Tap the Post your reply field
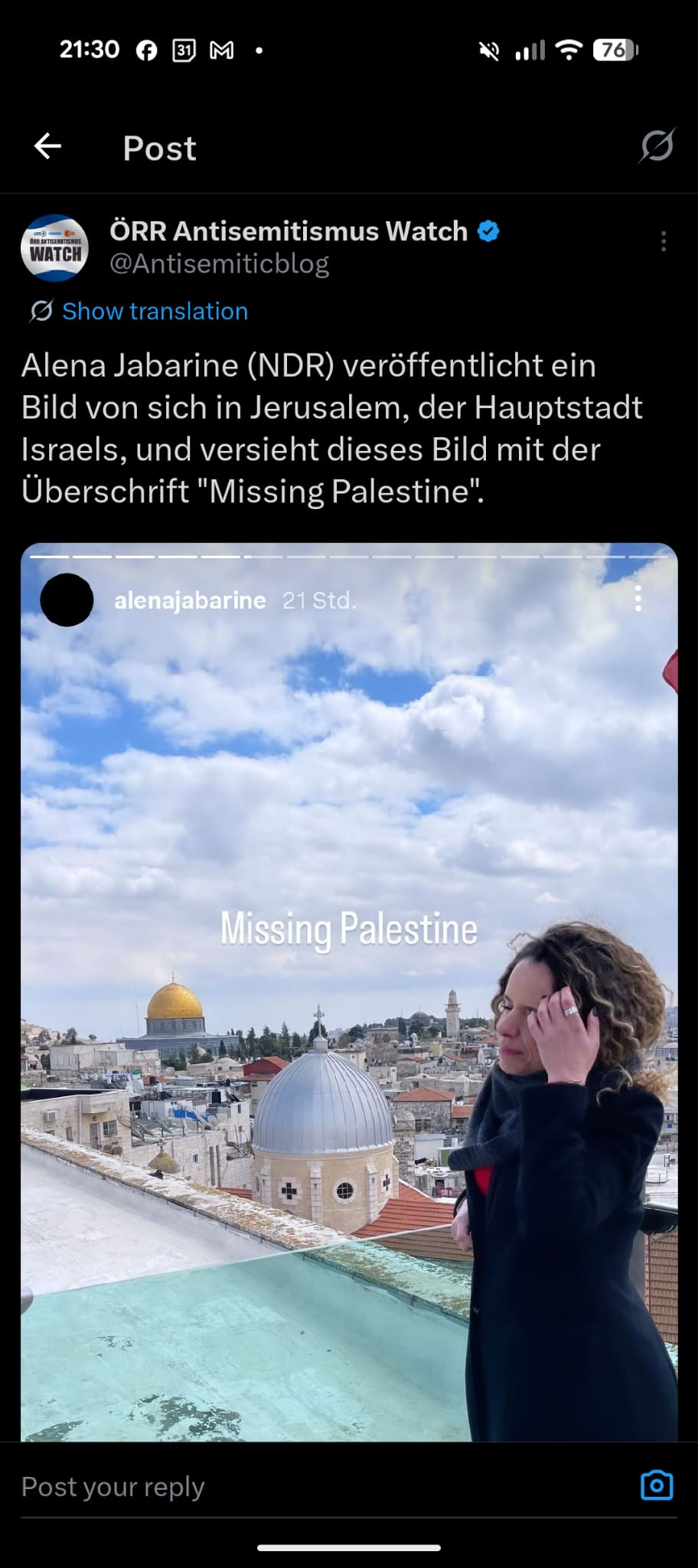The height and width of the screenshot is (1568, 698). (306, 1486)
